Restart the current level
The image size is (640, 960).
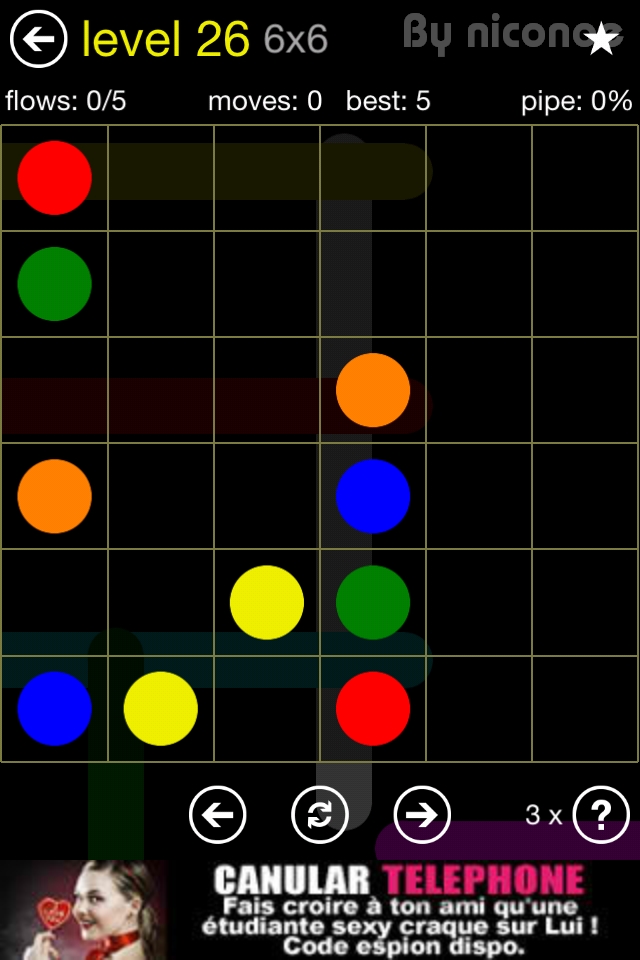coord(319,815)
